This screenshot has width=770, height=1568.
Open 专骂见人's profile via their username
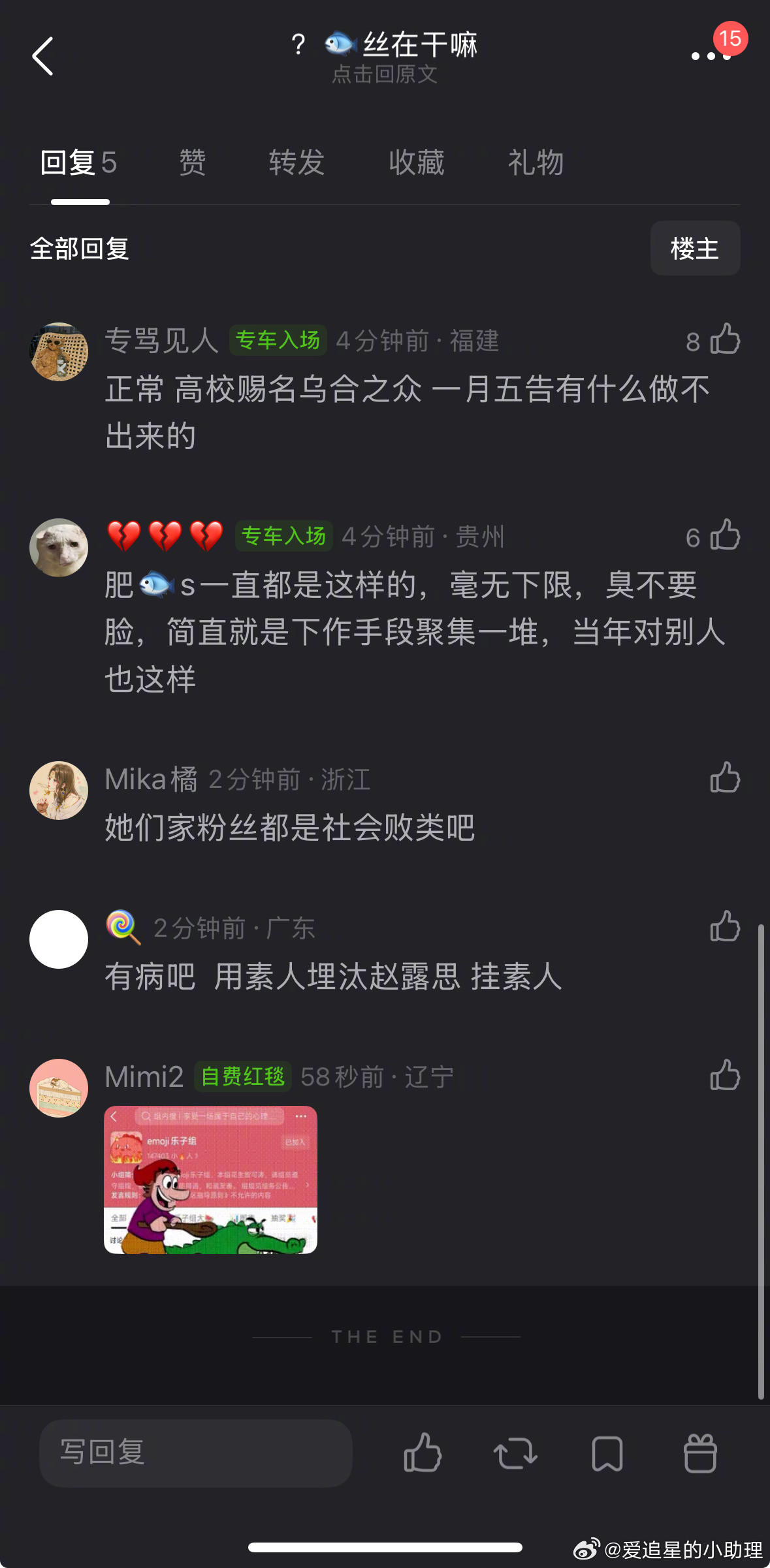(x=163, y=340)
